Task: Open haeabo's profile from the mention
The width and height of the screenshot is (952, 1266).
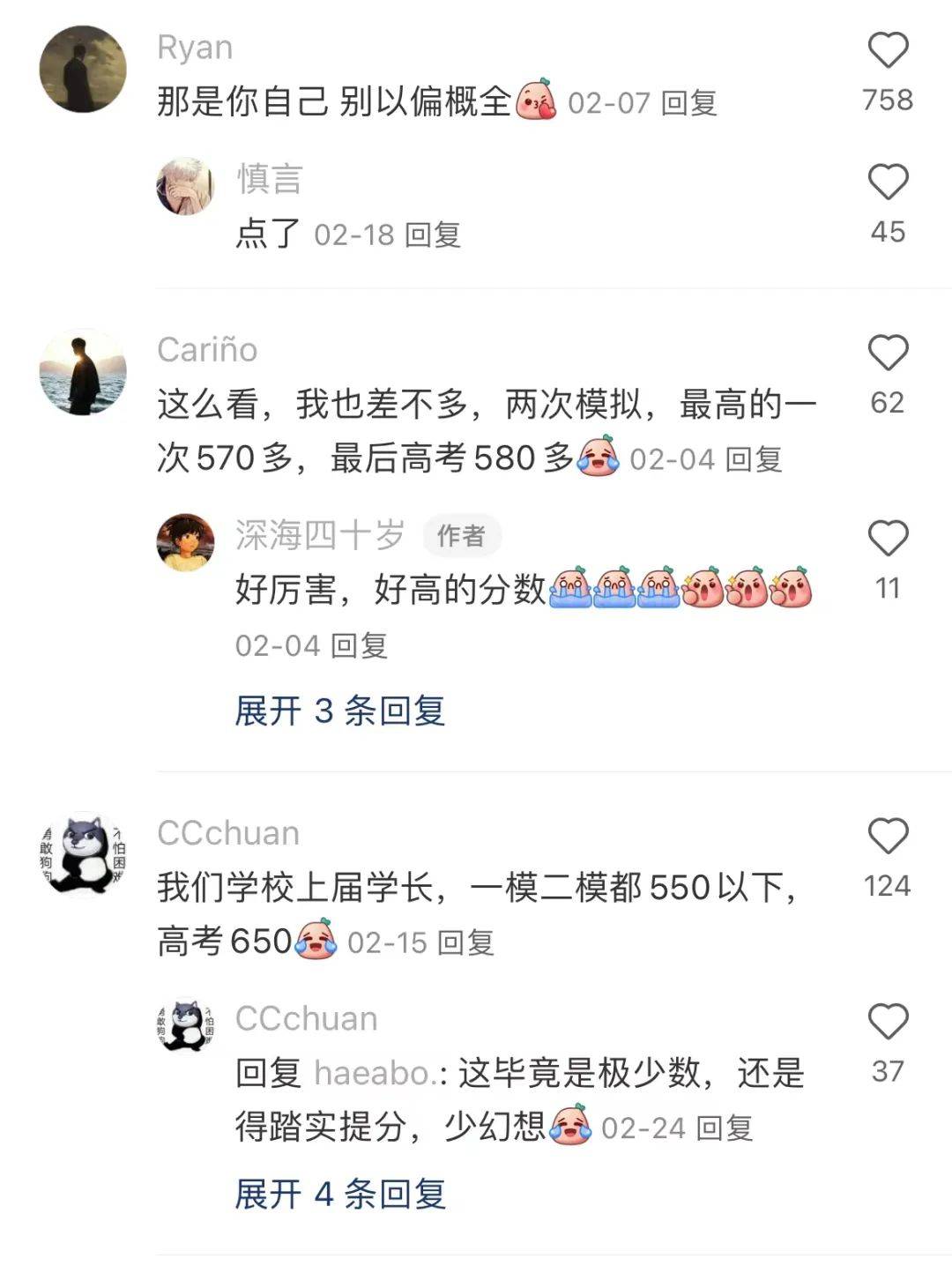Action: pos(375,1074)
